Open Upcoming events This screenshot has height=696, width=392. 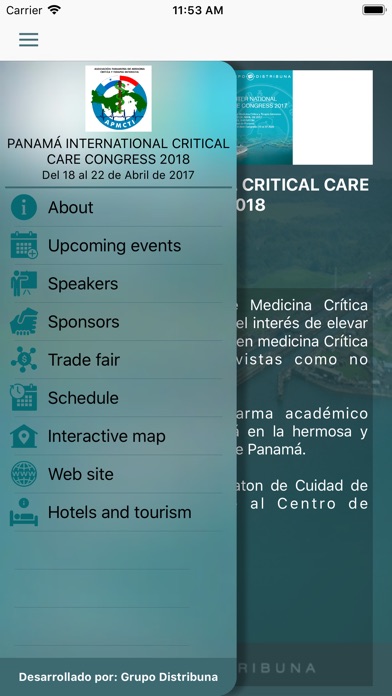[x=118, y=245]
